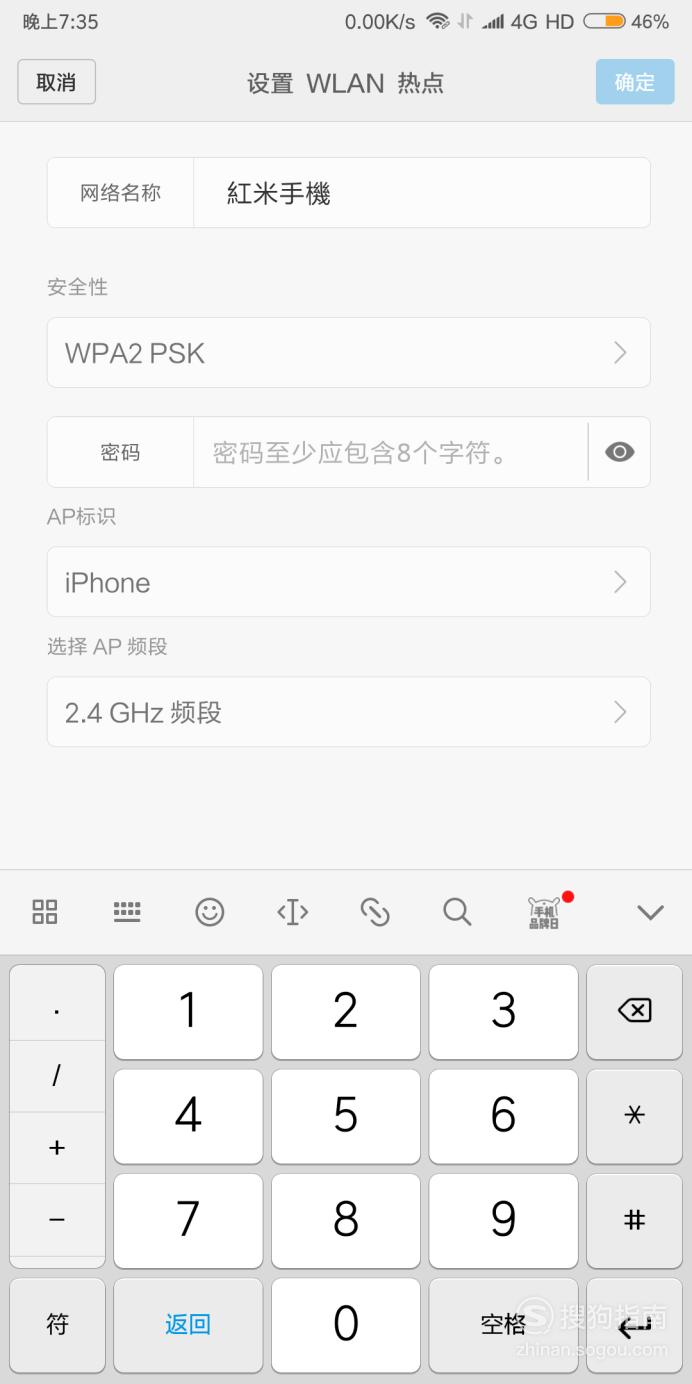Tap the 取消 cancel button
The image size is (692, 1384).
click(x=56, y=82)
